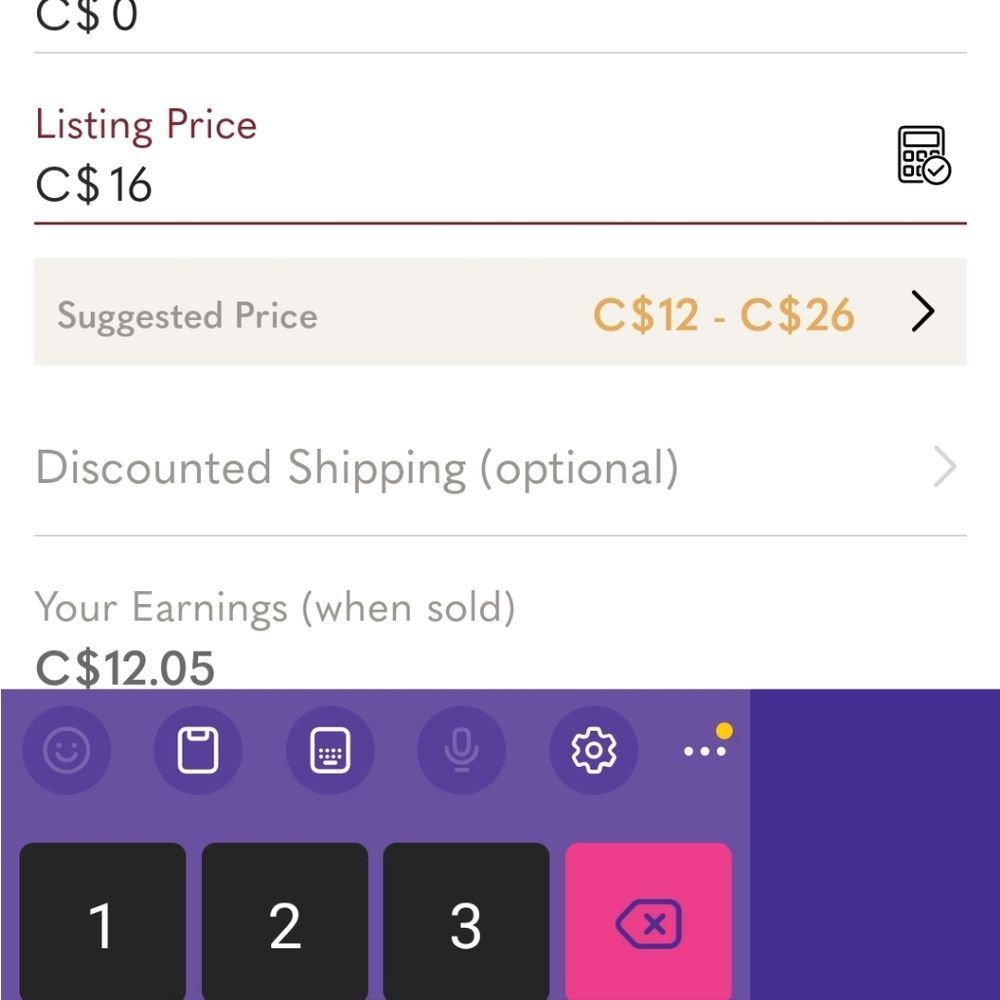Switch keyboard layout mode
The image size is (1000, 1000).
click(330, 750)
